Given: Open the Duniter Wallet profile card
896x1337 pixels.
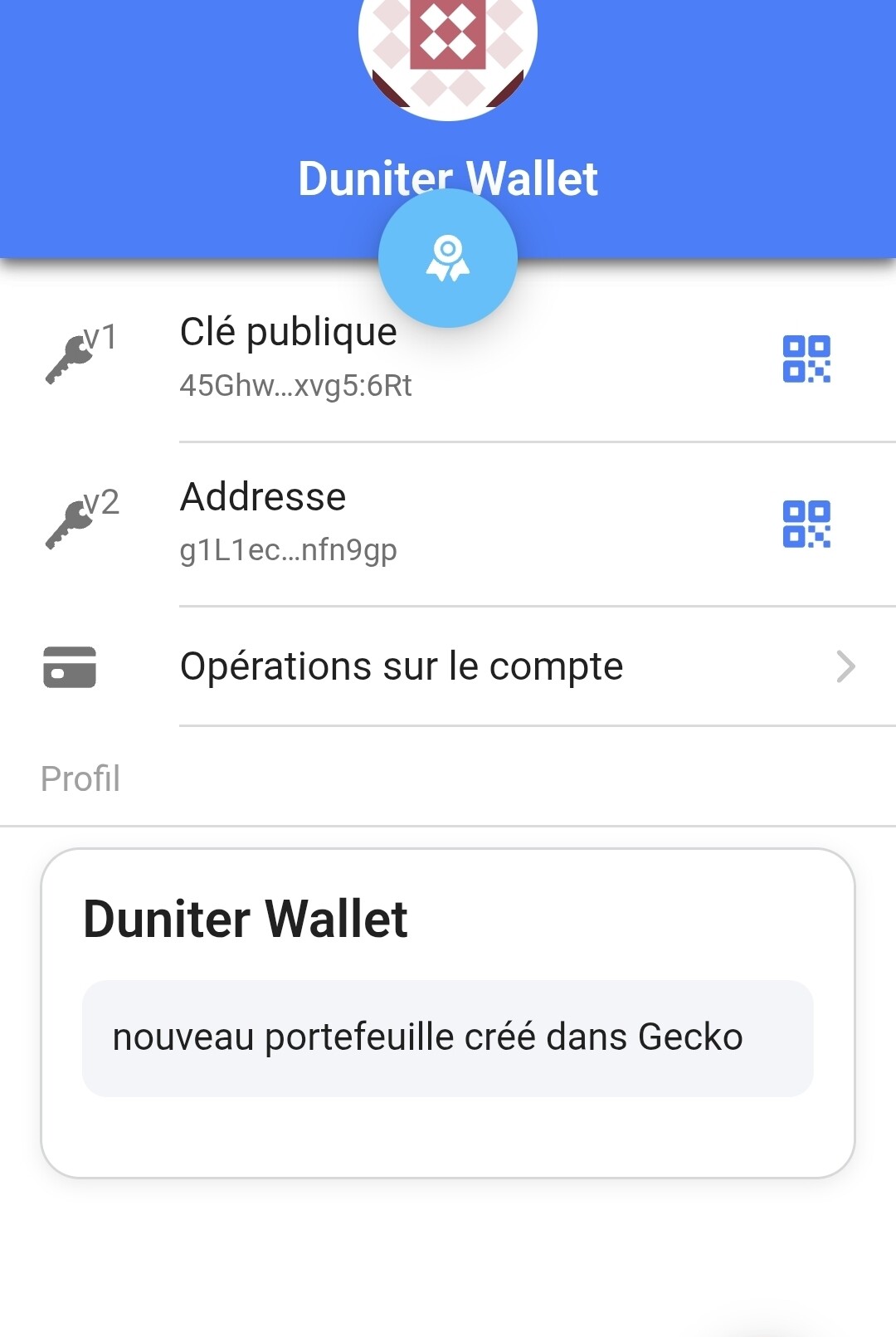Looking at the screenshot, I should click(x=448, y=1012).
